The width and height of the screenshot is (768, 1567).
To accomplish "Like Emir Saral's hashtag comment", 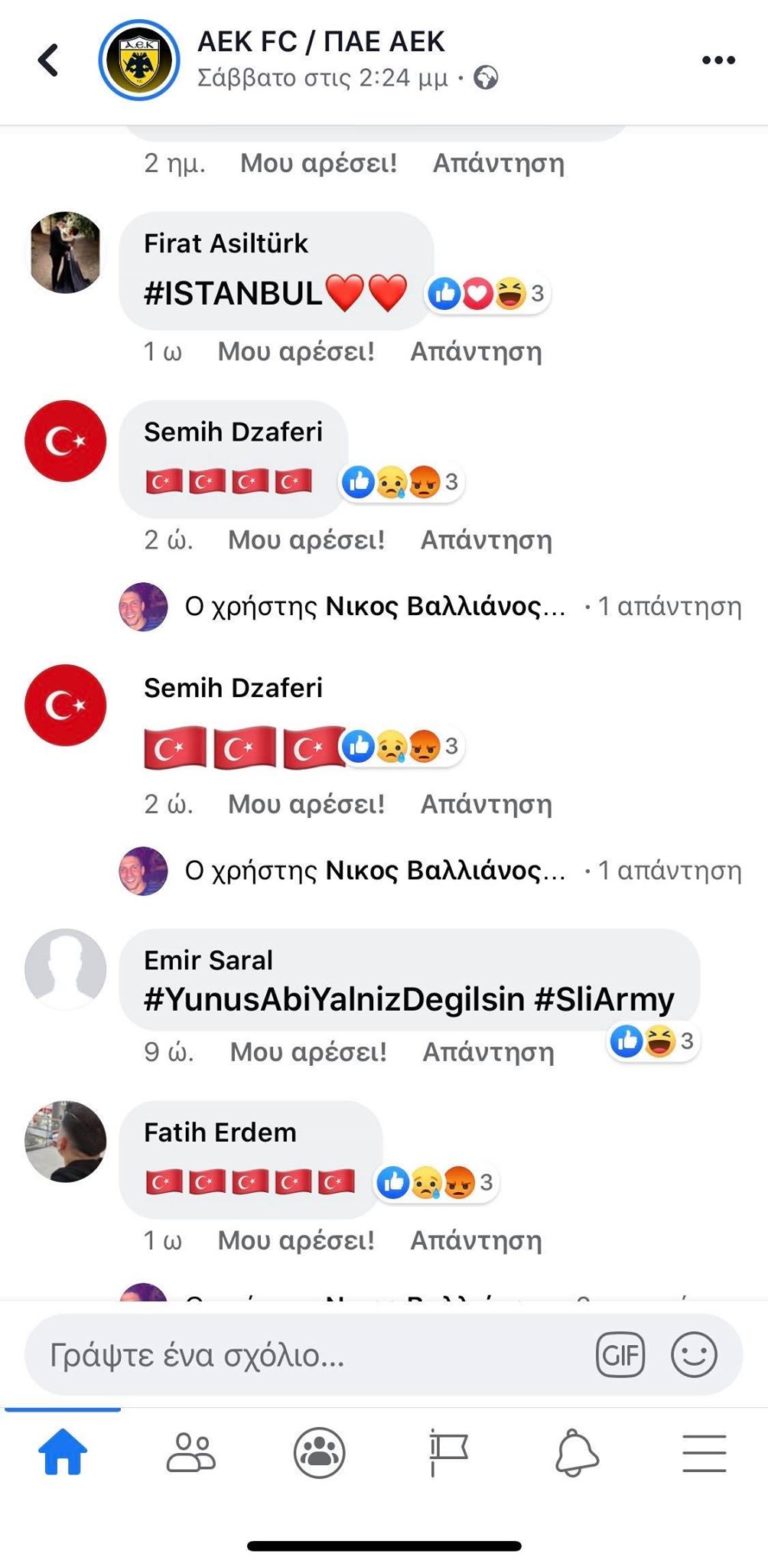I will [x=308, y=1052].
